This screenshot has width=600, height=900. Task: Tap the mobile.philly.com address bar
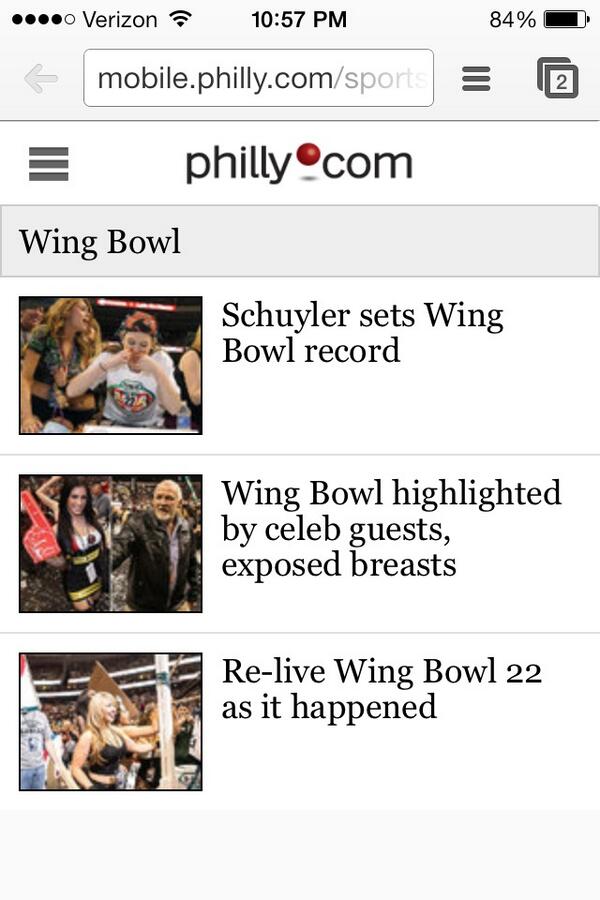click(x=258, y=78)
